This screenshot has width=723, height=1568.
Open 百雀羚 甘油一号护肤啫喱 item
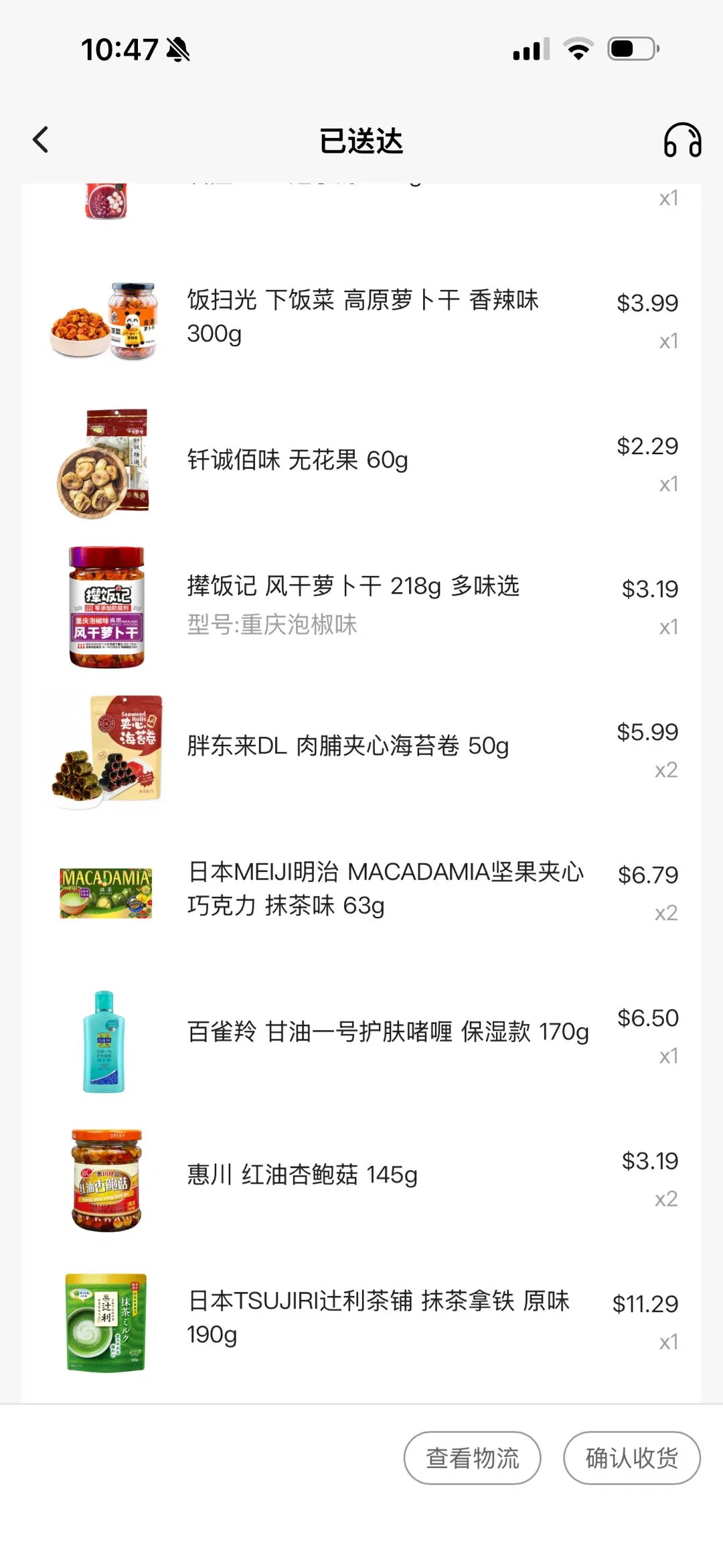click(388, 1031)
